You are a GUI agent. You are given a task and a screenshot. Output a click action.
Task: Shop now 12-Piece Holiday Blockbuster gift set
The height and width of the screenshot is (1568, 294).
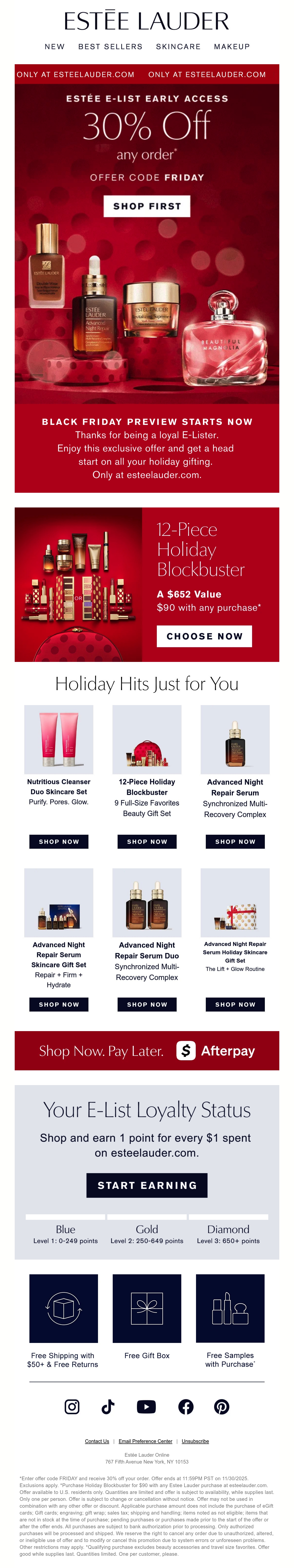click(x=147, y=842)
